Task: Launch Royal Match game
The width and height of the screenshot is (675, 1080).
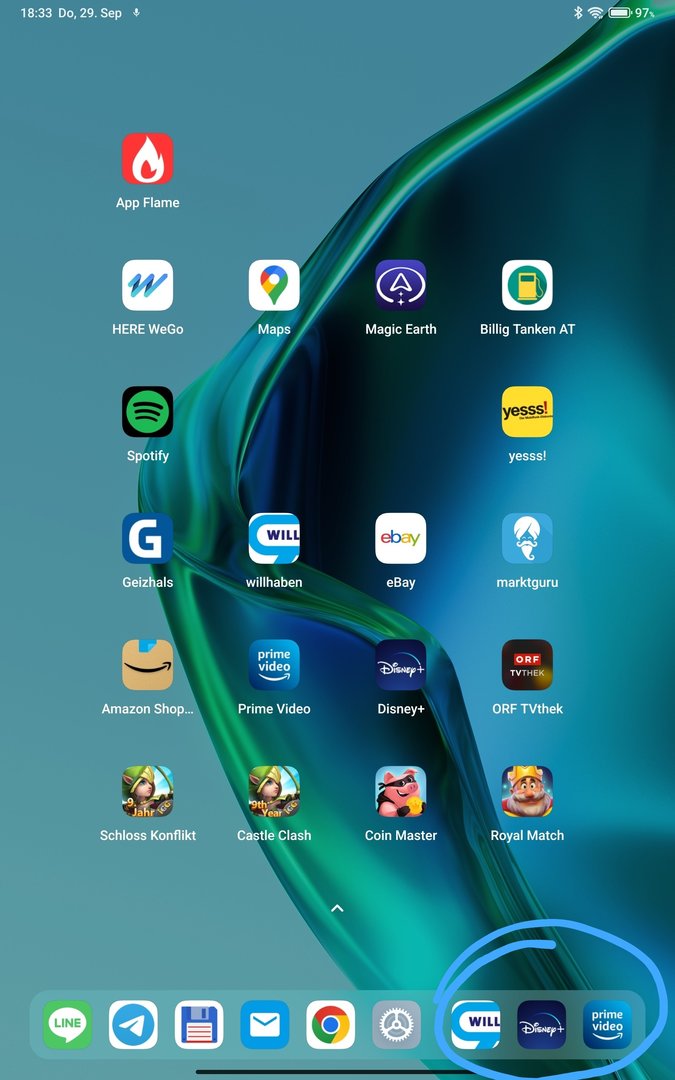Action: coord(527,792)
